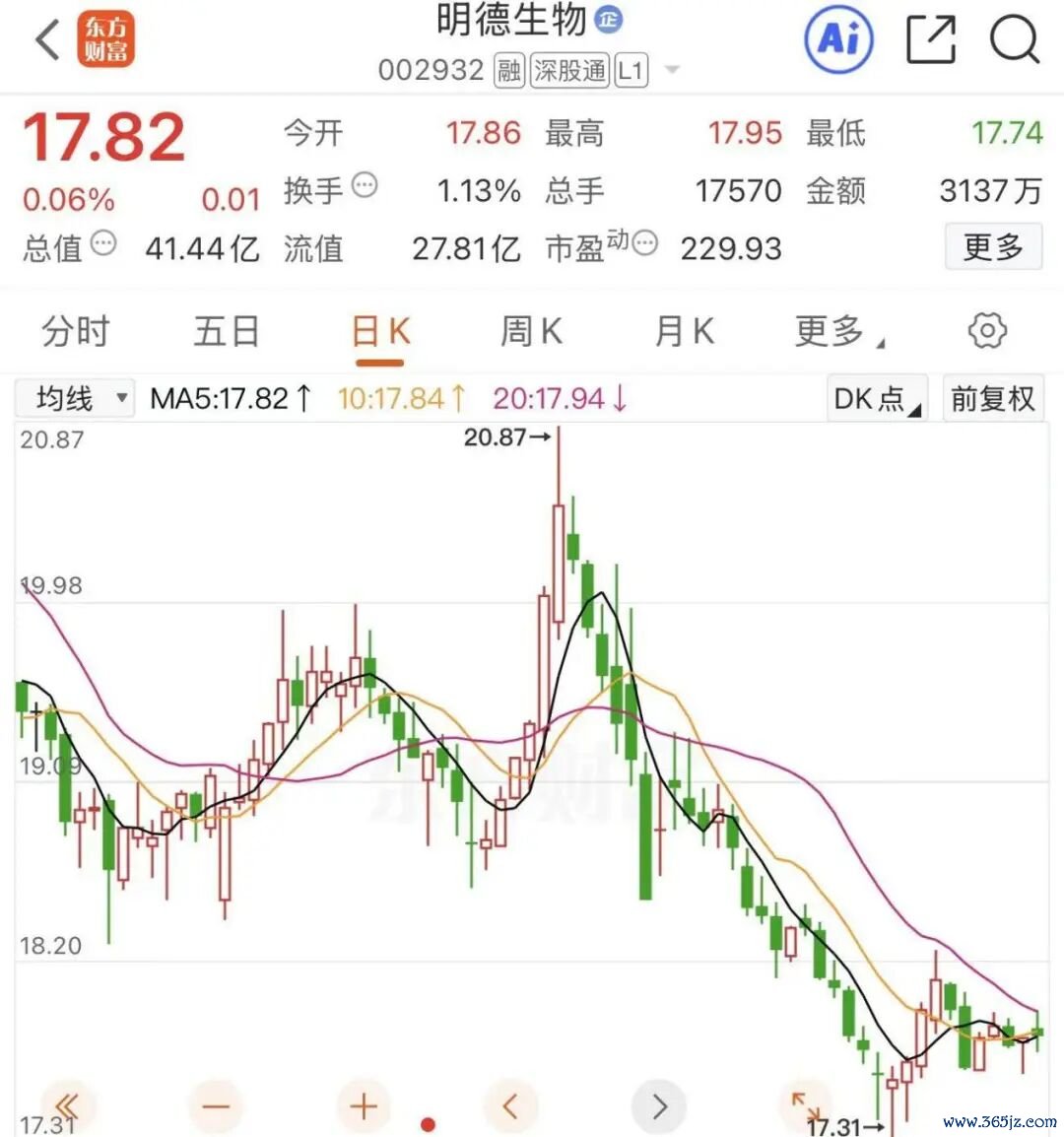Switch to the 月K chart tab
1064x1137 pixels.
684,332
